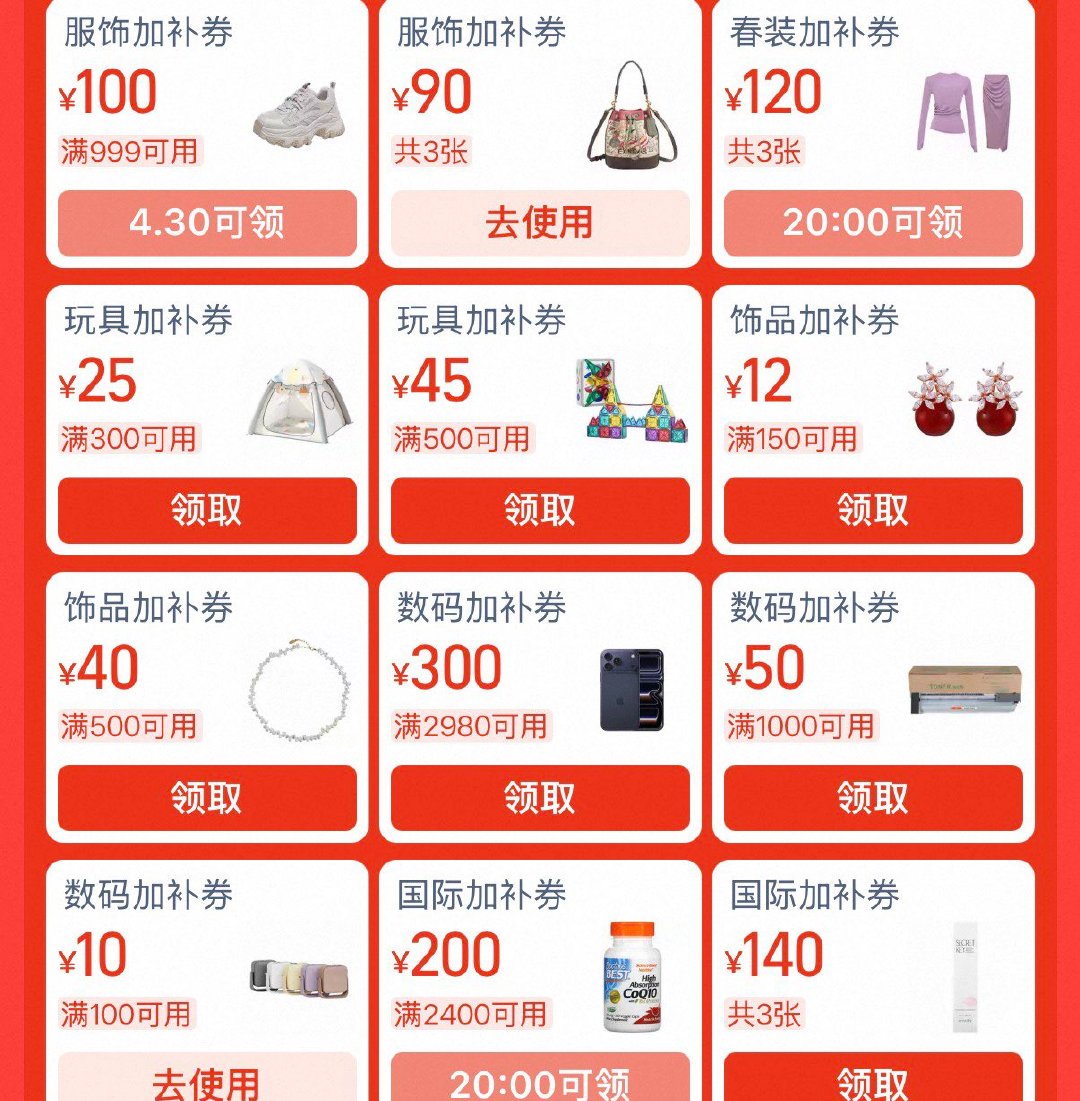The height and width of the screenshot is (1101, 1080).
Task: Tap 去使用 on the ¥90 服饰加补券
Action: tap(540, 222)
